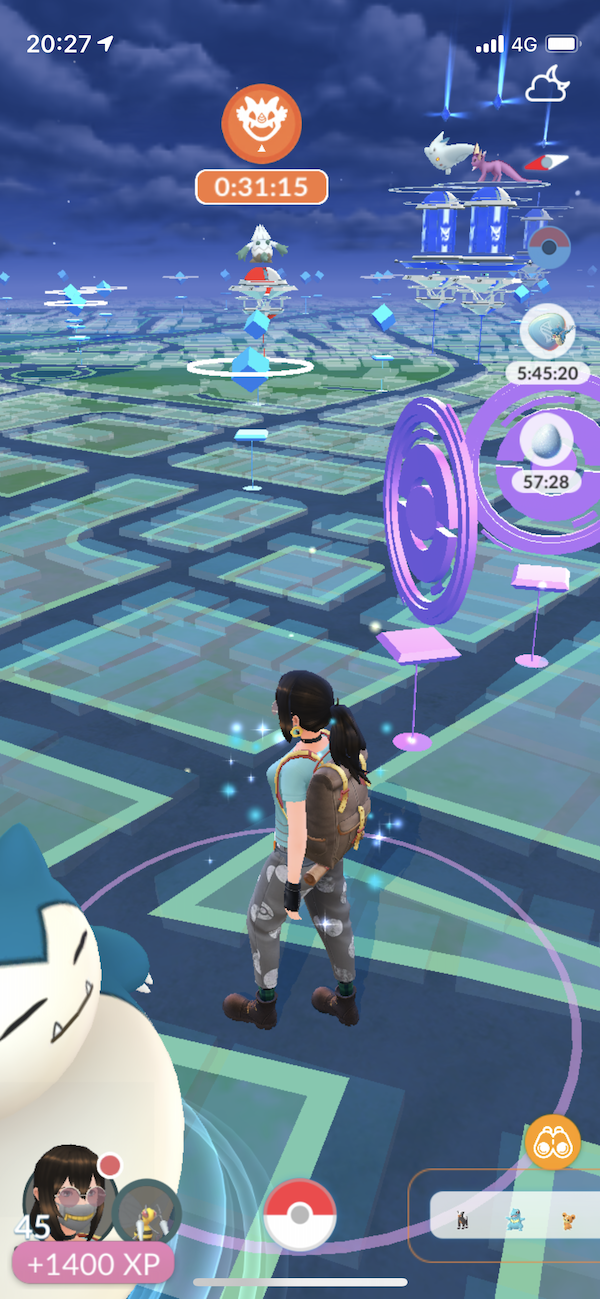Open the compass button
The image size is (600, 1299).
pos(548,248)
